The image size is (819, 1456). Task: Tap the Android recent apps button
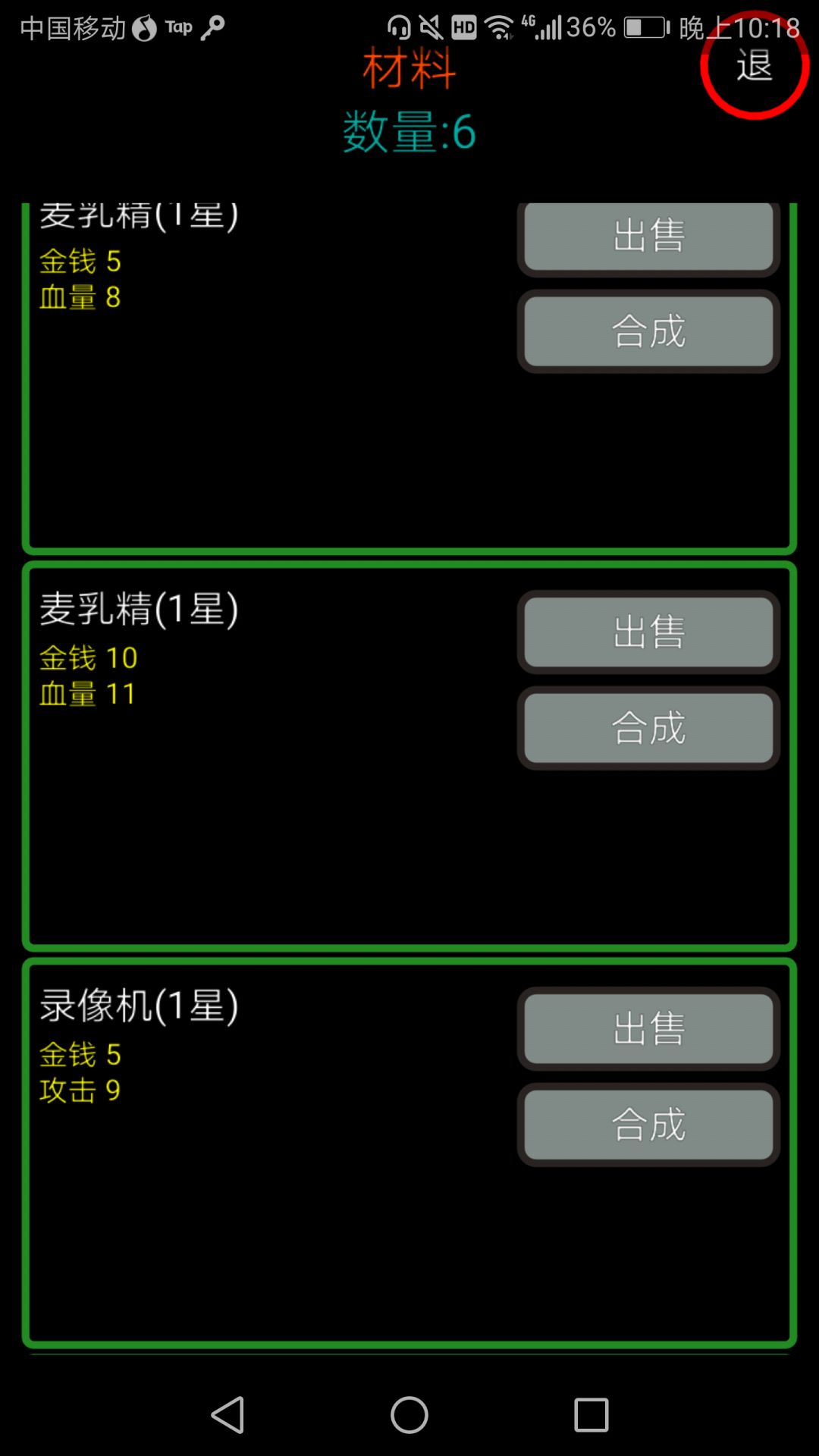pos(592,1415)
